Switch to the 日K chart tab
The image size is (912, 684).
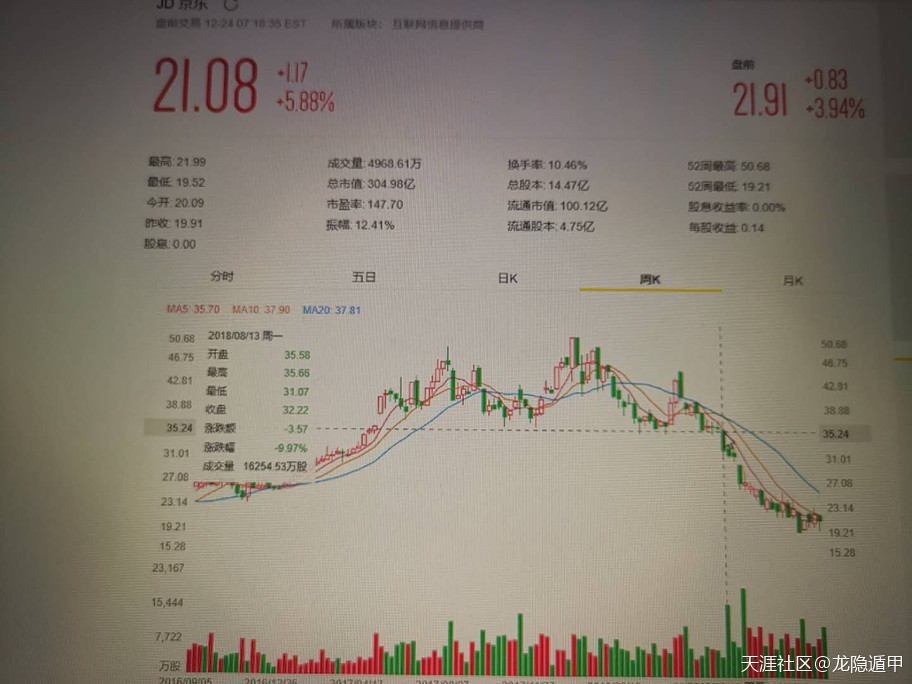[x=508, y=279]
